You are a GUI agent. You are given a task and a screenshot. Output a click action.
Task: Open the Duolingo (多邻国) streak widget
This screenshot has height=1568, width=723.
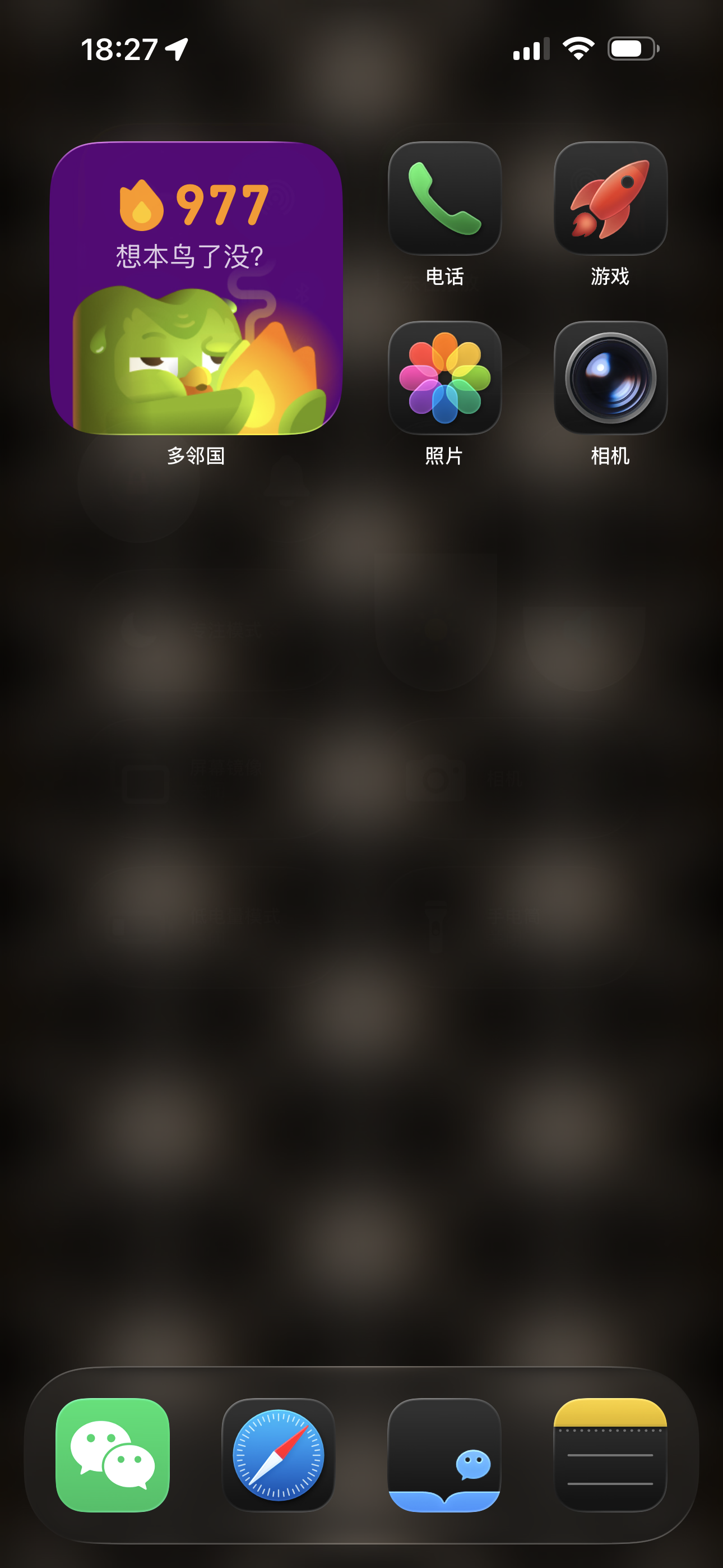(196, 288)
